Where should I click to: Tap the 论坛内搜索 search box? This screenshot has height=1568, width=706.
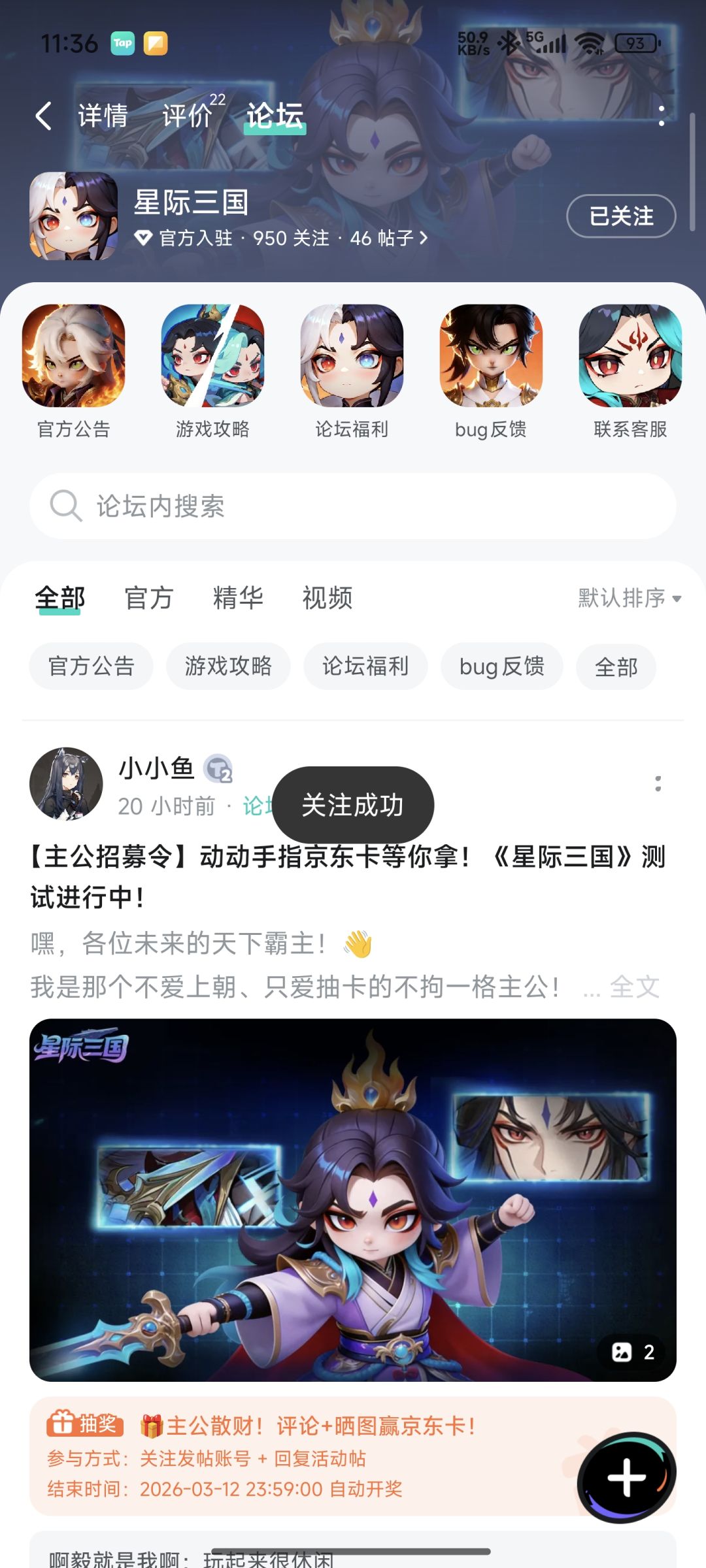pos(353,506)
